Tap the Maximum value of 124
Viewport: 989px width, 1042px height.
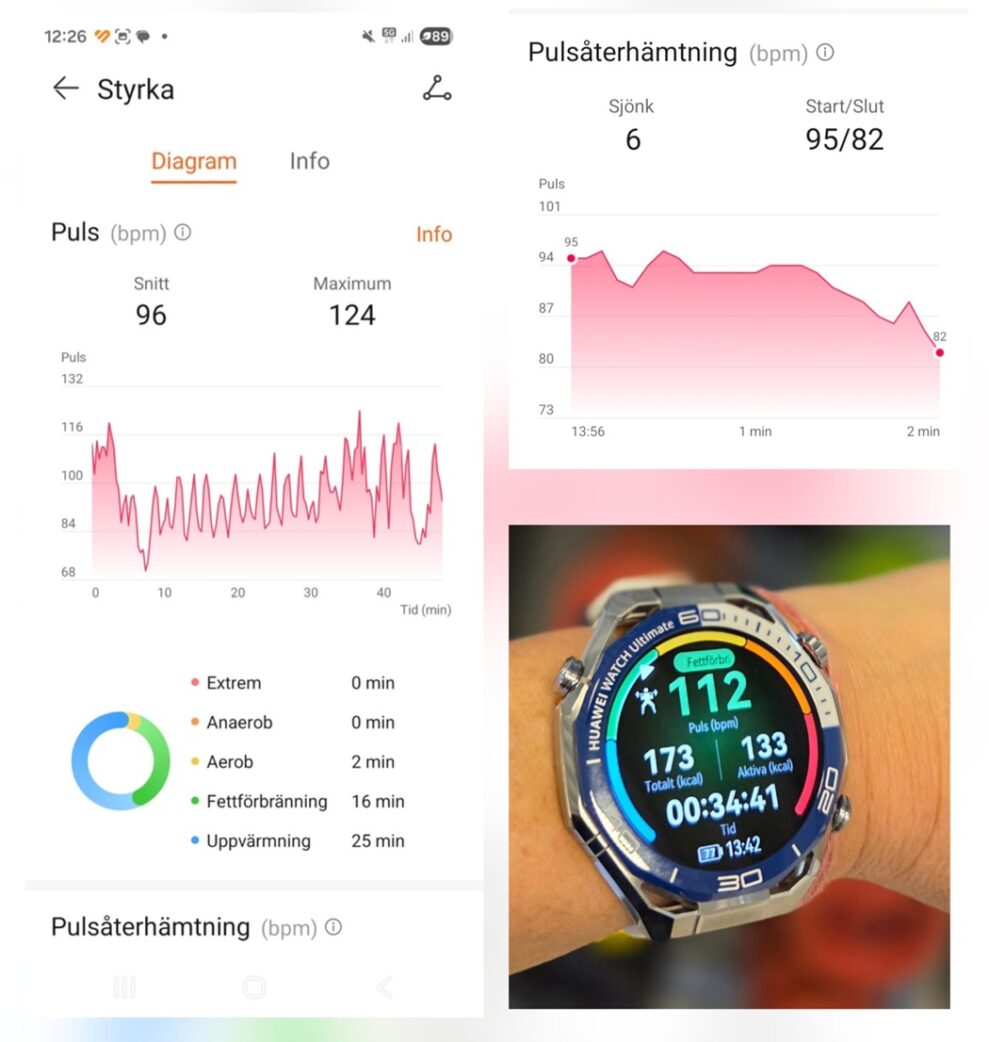click(352, 316)
